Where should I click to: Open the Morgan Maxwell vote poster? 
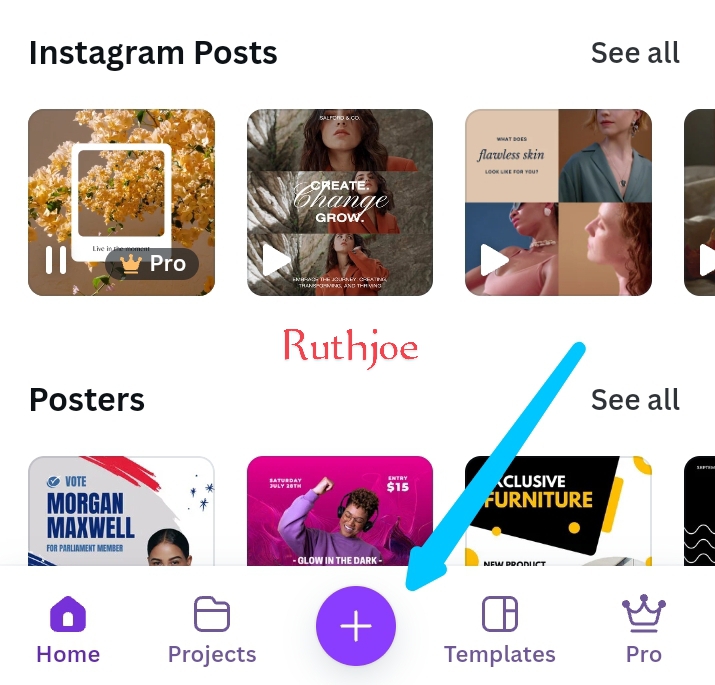[121, 510]
